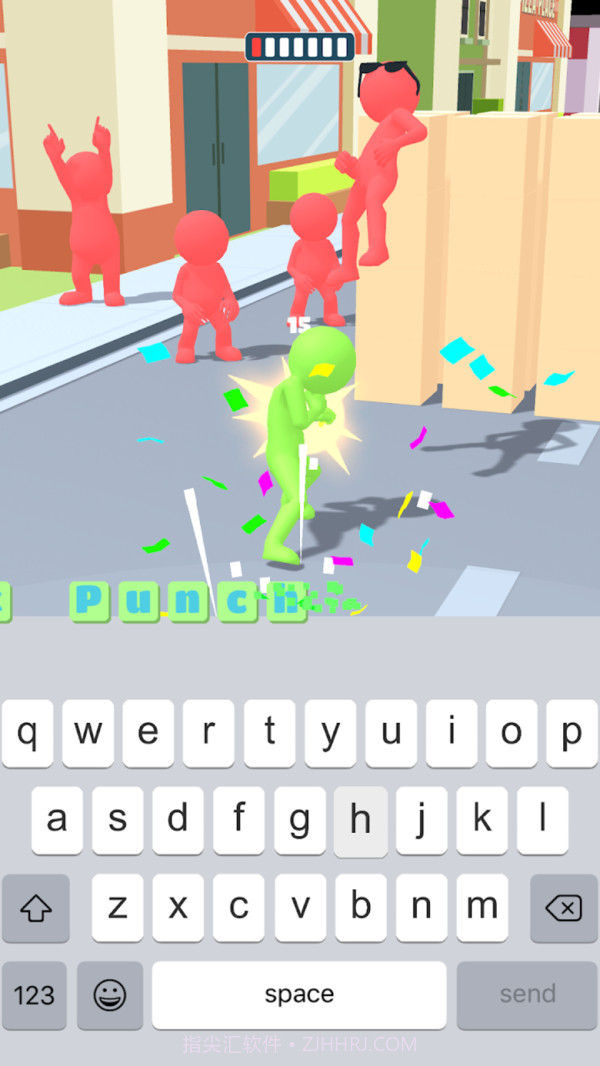Tap the letter n key

pyautogui.click(x=421, y=908)
